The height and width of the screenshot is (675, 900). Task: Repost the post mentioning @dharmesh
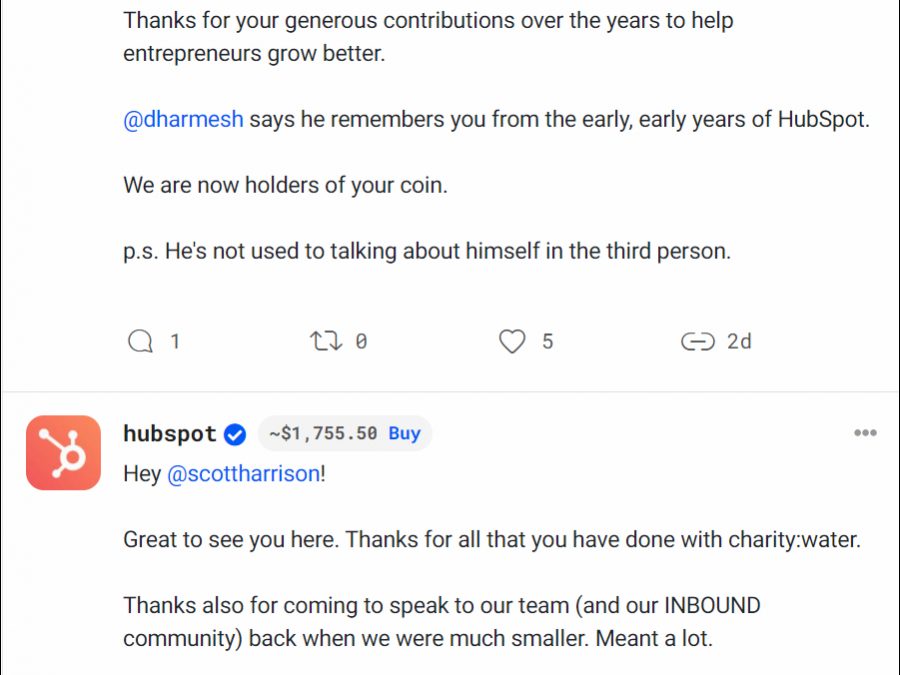(326, 342)
